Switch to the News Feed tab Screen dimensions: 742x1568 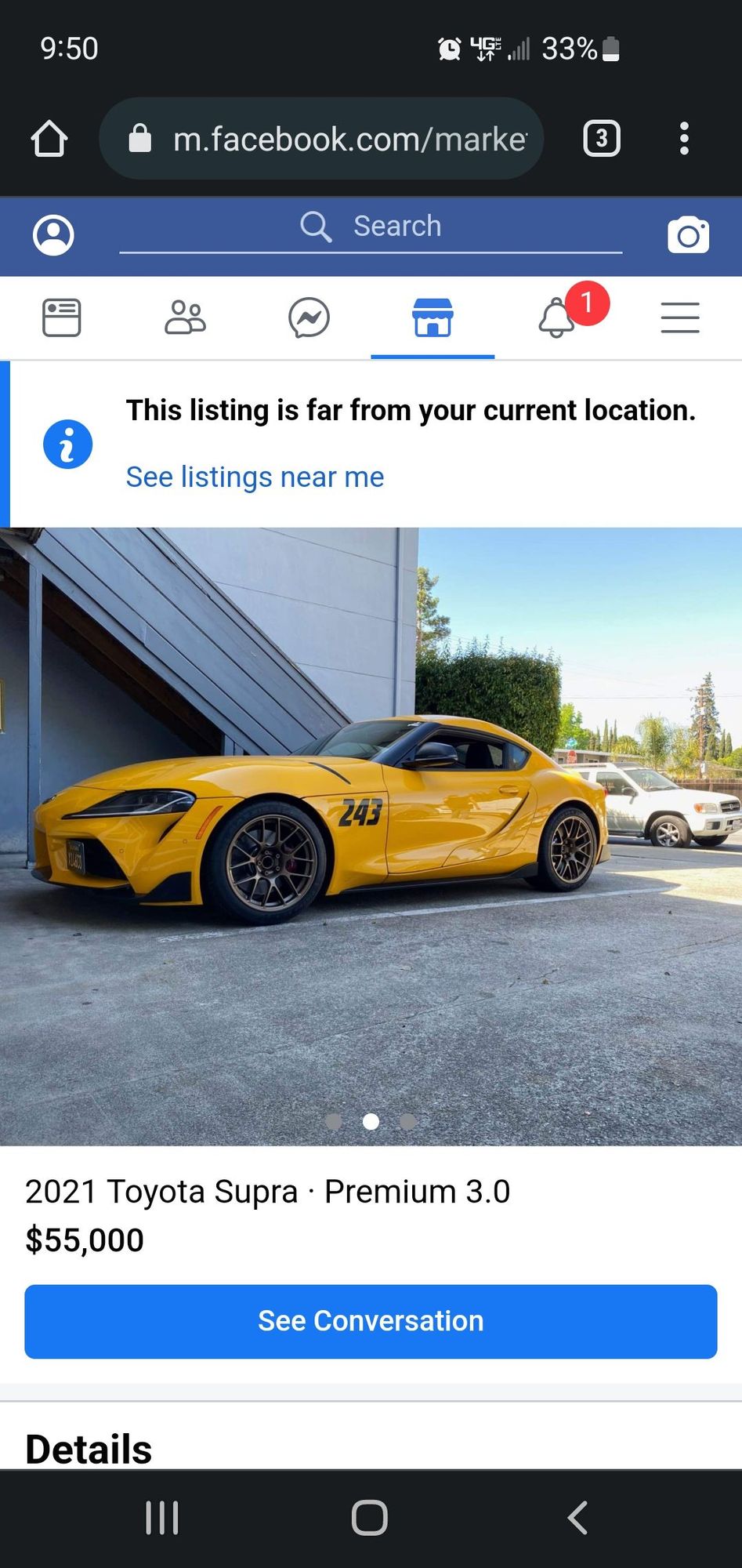[x=61, y=318]
